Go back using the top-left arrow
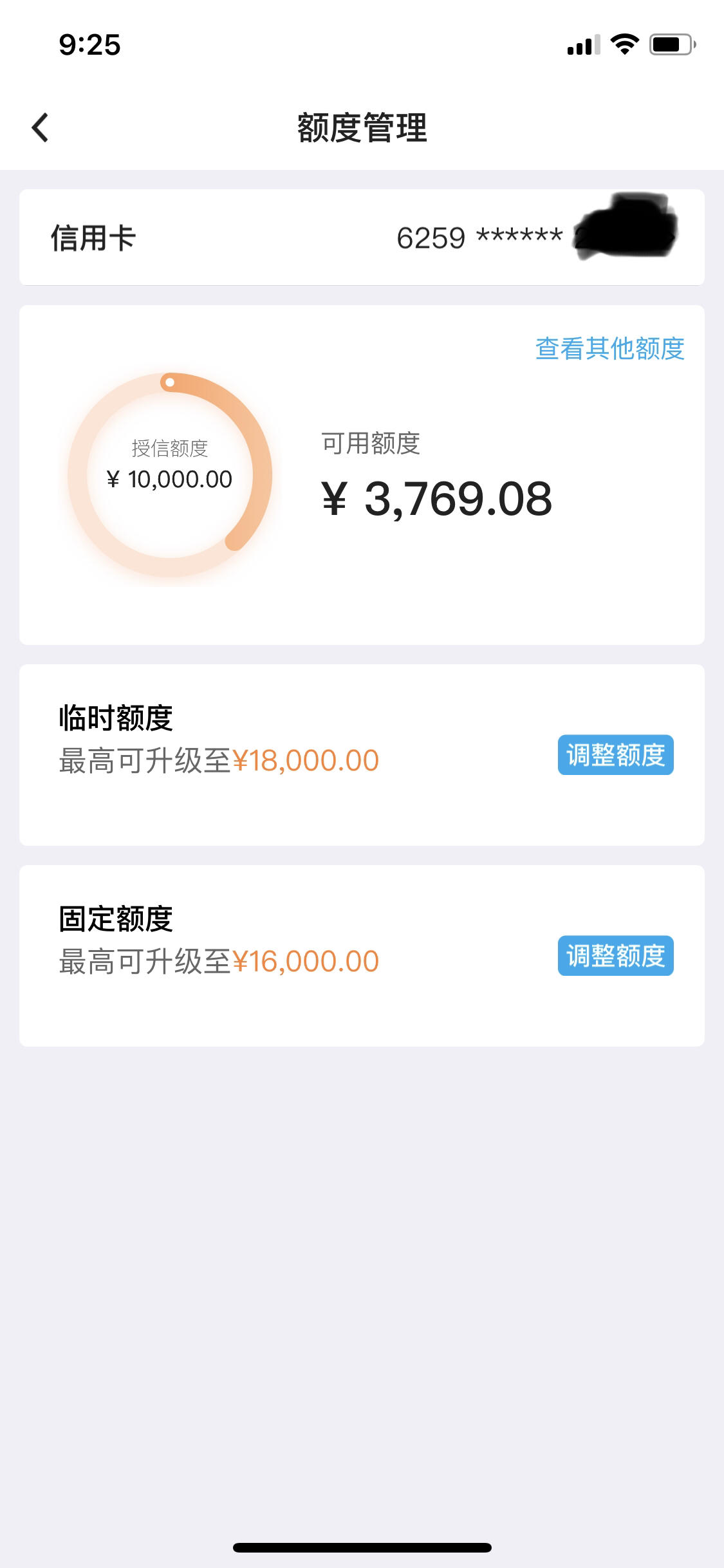 (x=40, y=127)
